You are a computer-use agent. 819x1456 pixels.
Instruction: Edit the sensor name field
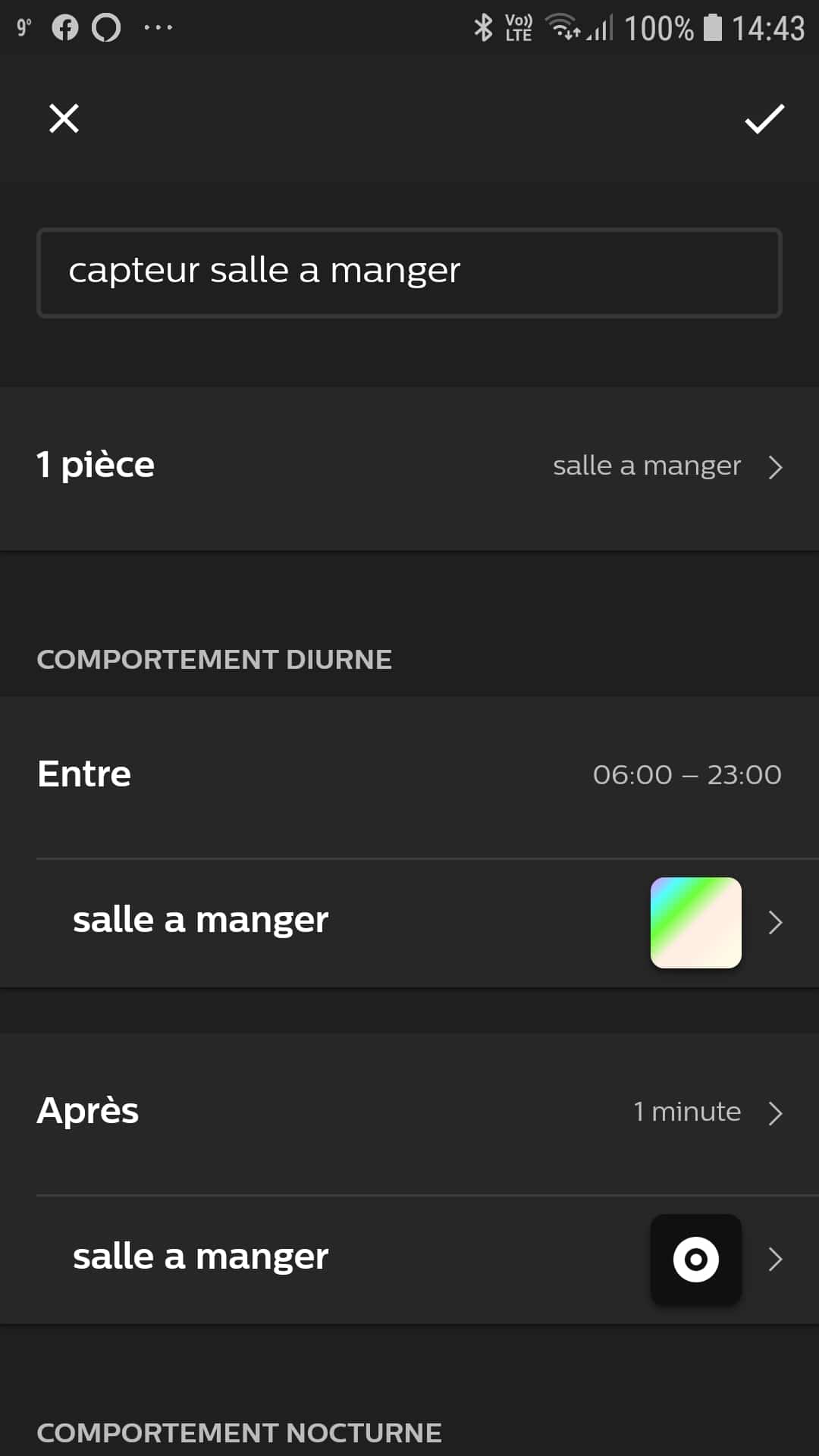(409, 272)
